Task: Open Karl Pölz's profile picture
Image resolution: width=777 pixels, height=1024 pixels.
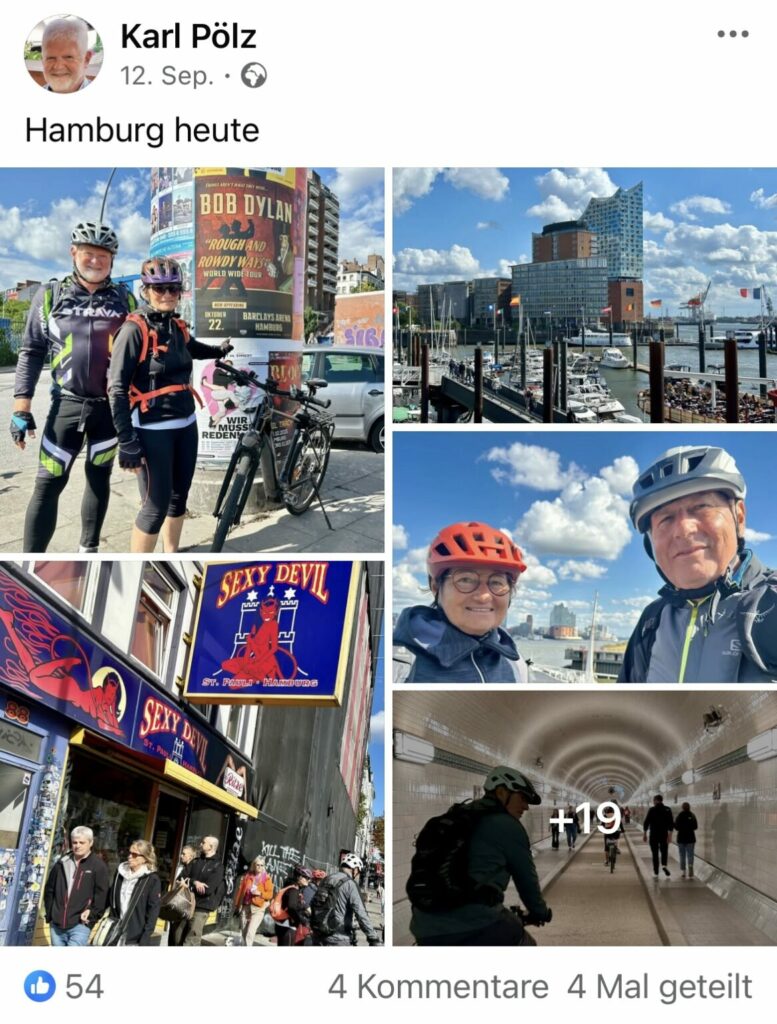Action: pyautogui.click(x=63, y=54)
